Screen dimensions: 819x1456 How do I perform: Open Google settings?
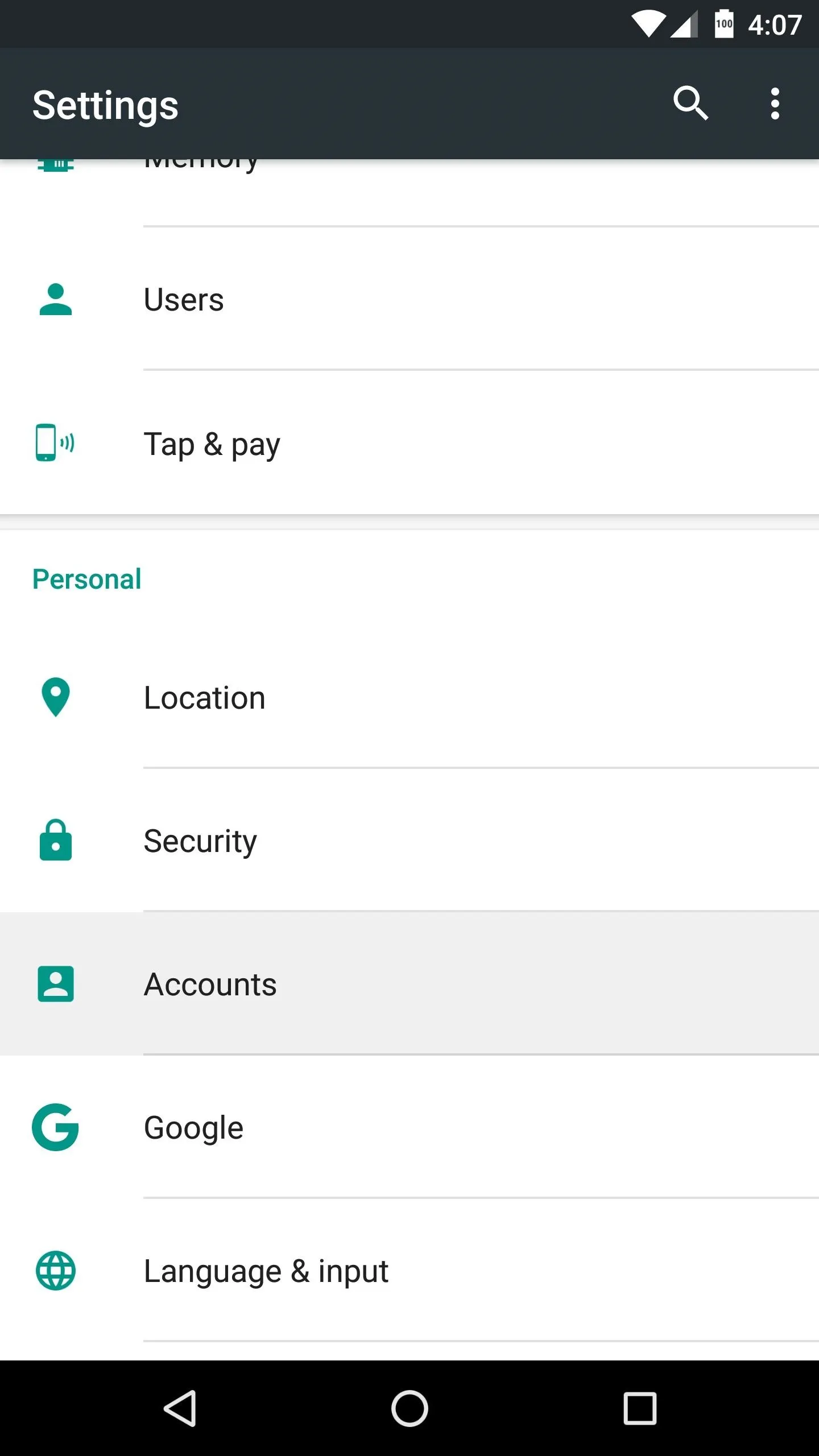pos(409,1127)
